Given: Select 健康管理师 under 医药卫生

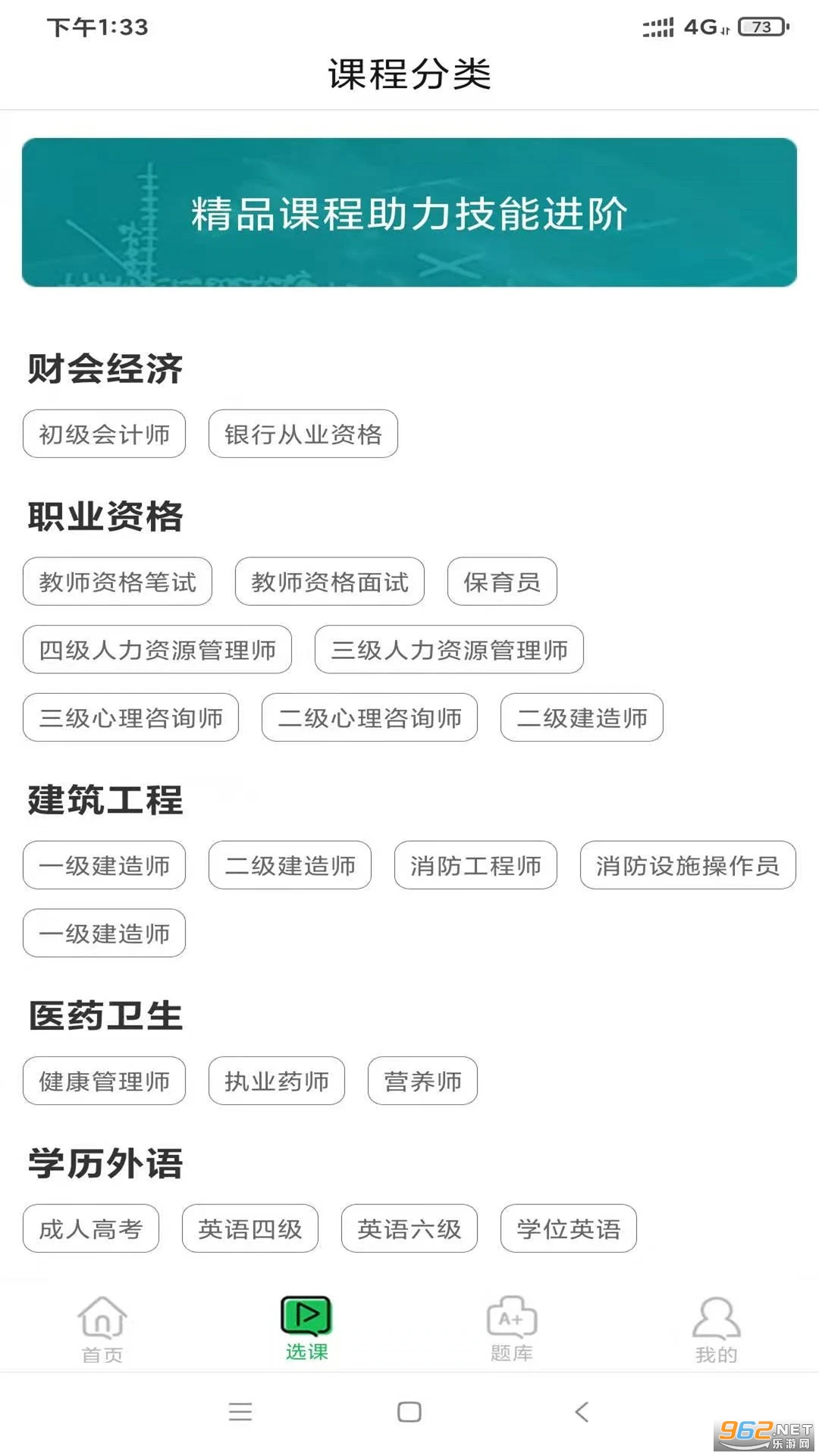Looking at the screenshot, I should pyautogui.click(x=104, y=1081).
